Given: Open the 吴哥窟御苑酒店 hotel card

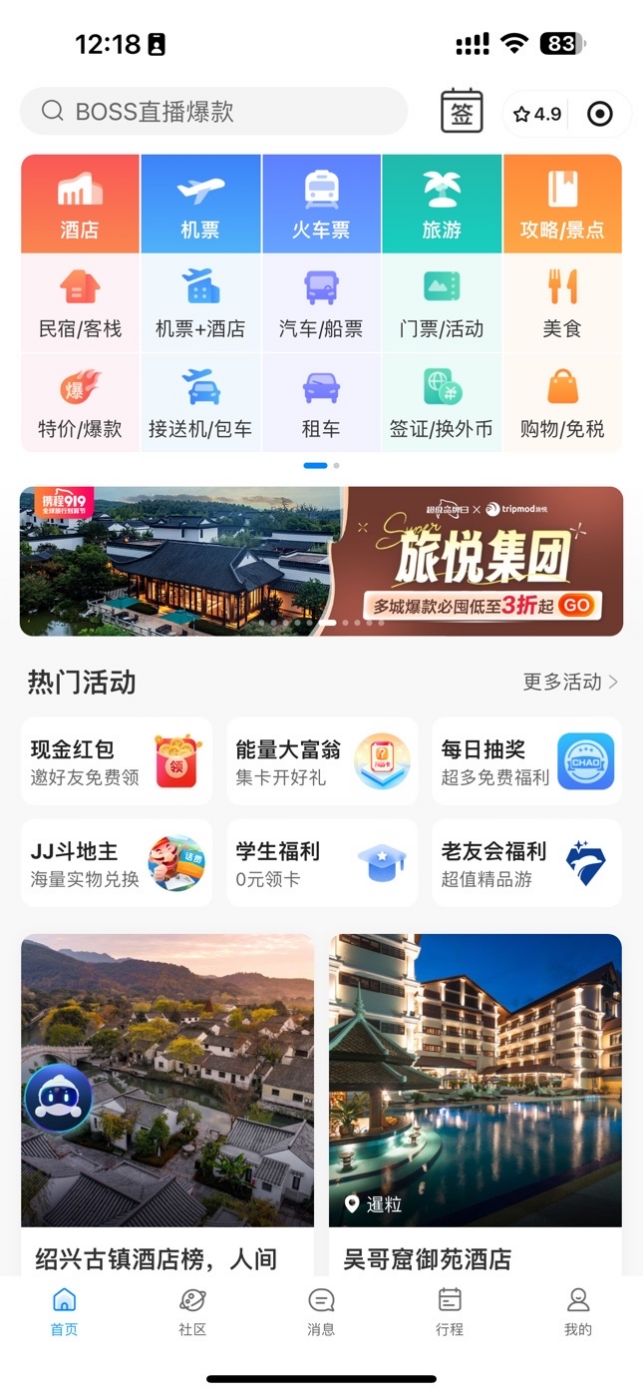Looking at the screenshot, I should [475, 1100].
